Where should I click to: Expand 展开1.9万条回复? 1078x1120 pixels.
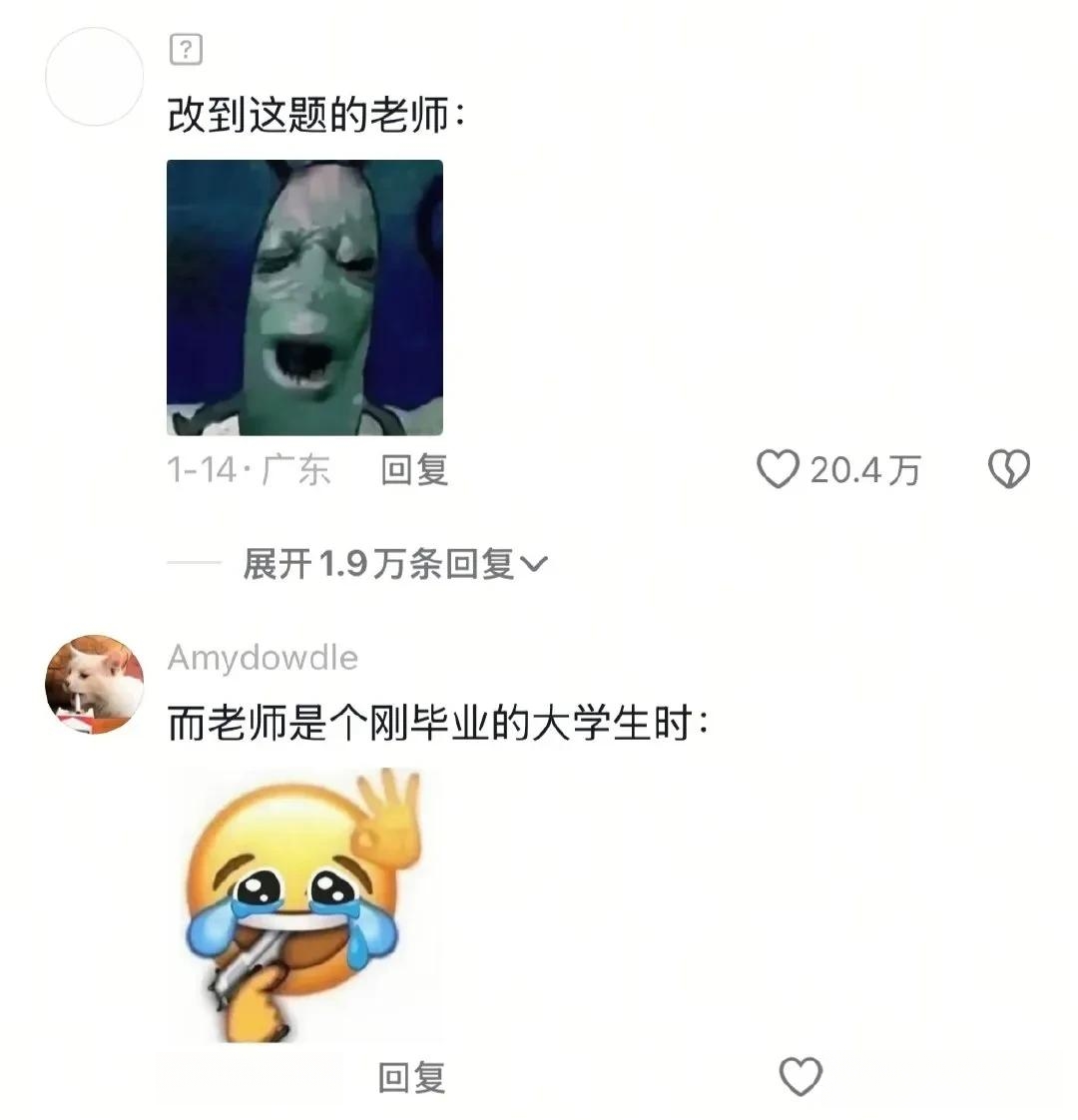394,564
